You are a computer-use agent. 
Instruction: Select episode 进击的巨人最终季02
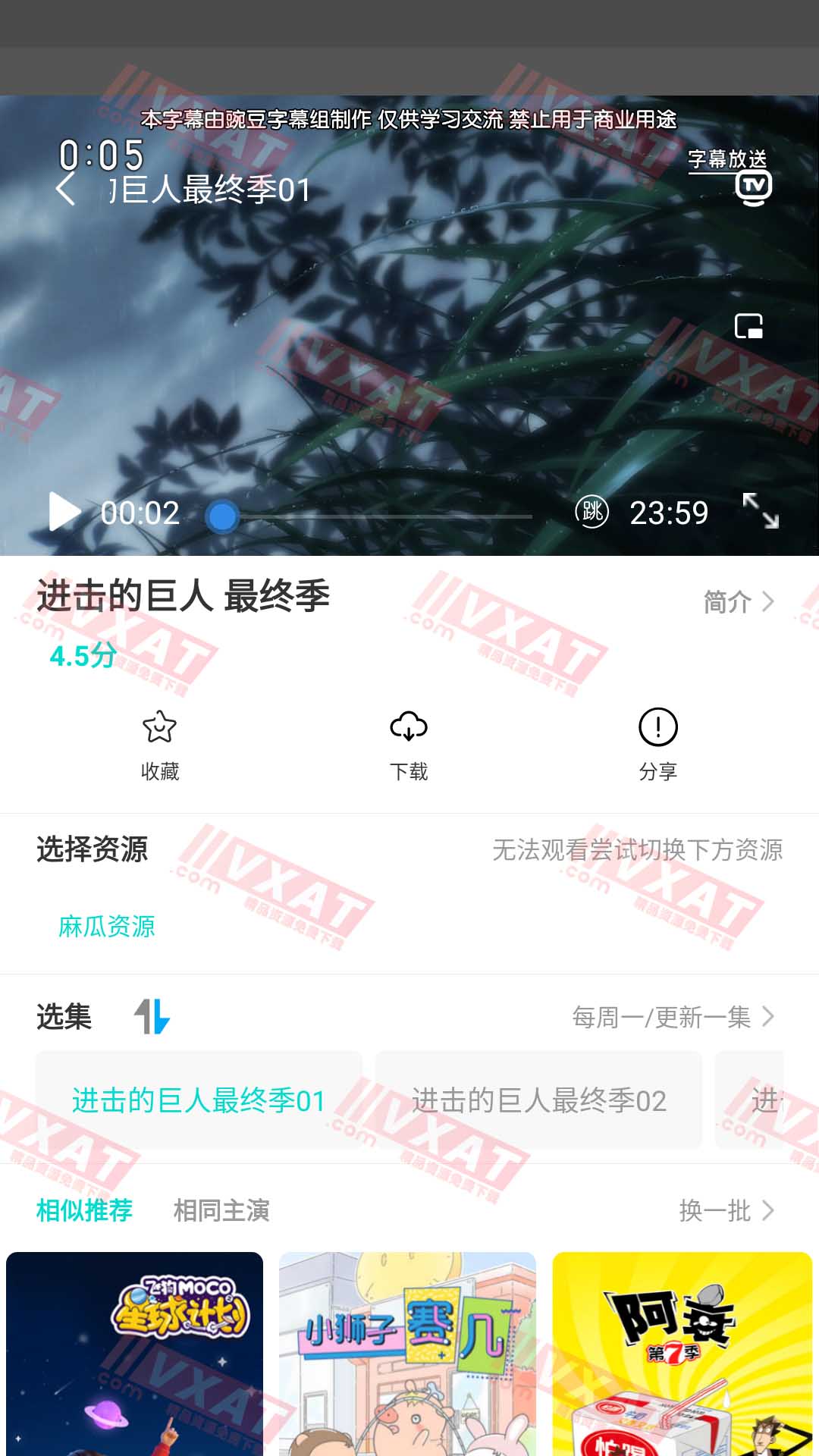[538, 1100]
